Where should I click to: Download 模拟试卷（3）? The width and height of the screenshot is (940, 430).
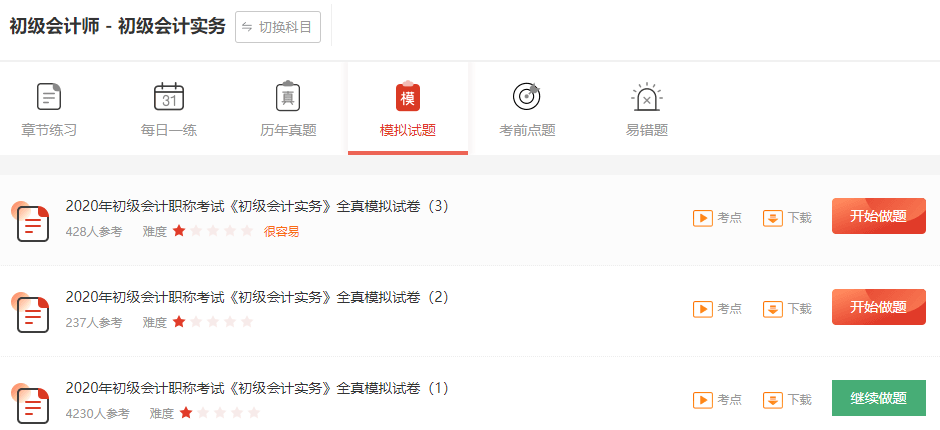788,218
